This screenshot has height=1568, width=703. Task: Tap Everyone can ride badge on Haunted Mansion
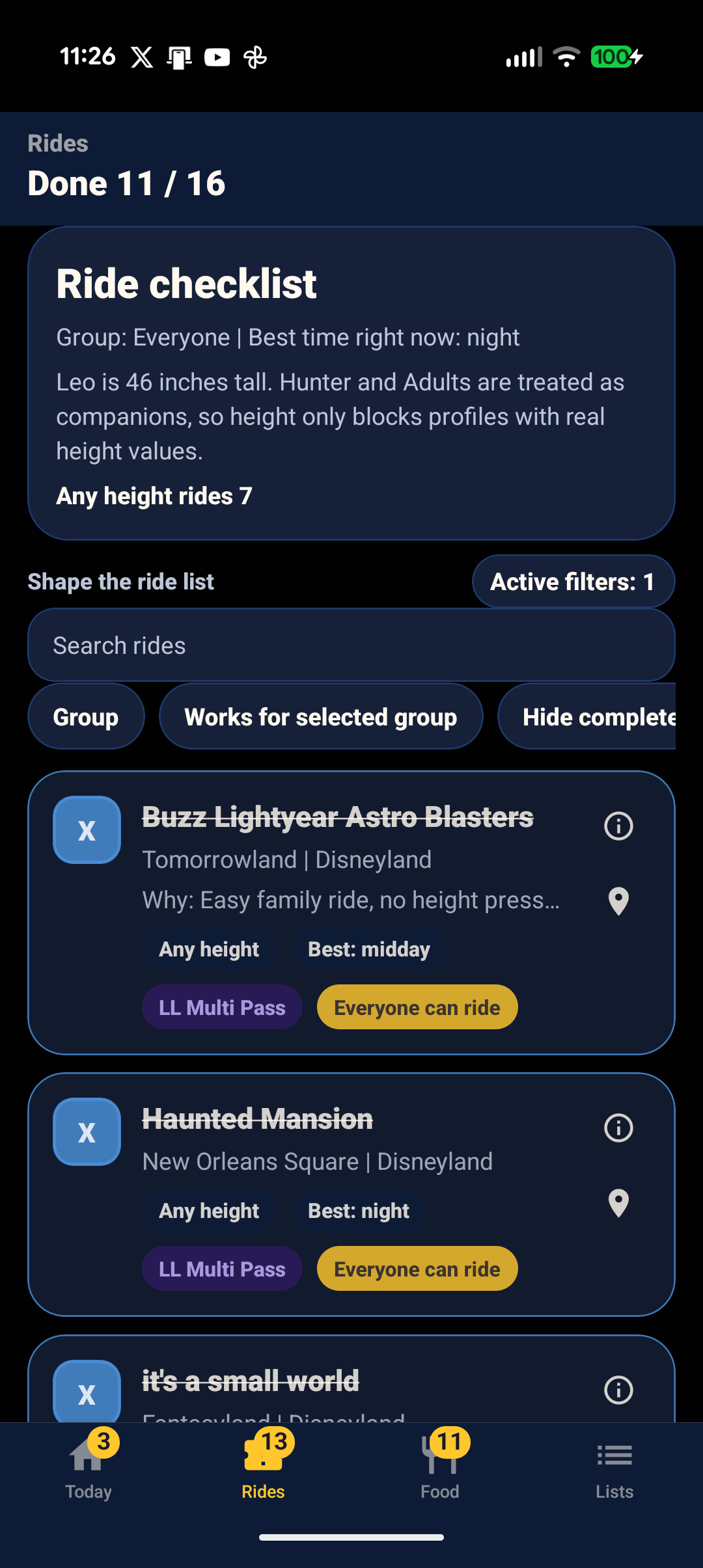(x=417, y=1268)
